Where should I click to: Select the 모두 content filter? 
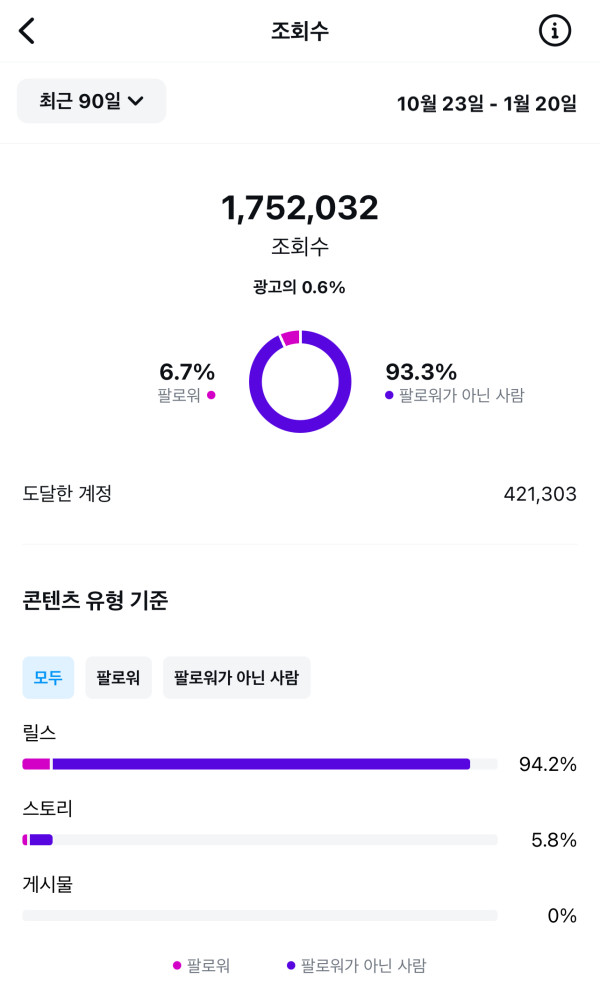point(48,677)
